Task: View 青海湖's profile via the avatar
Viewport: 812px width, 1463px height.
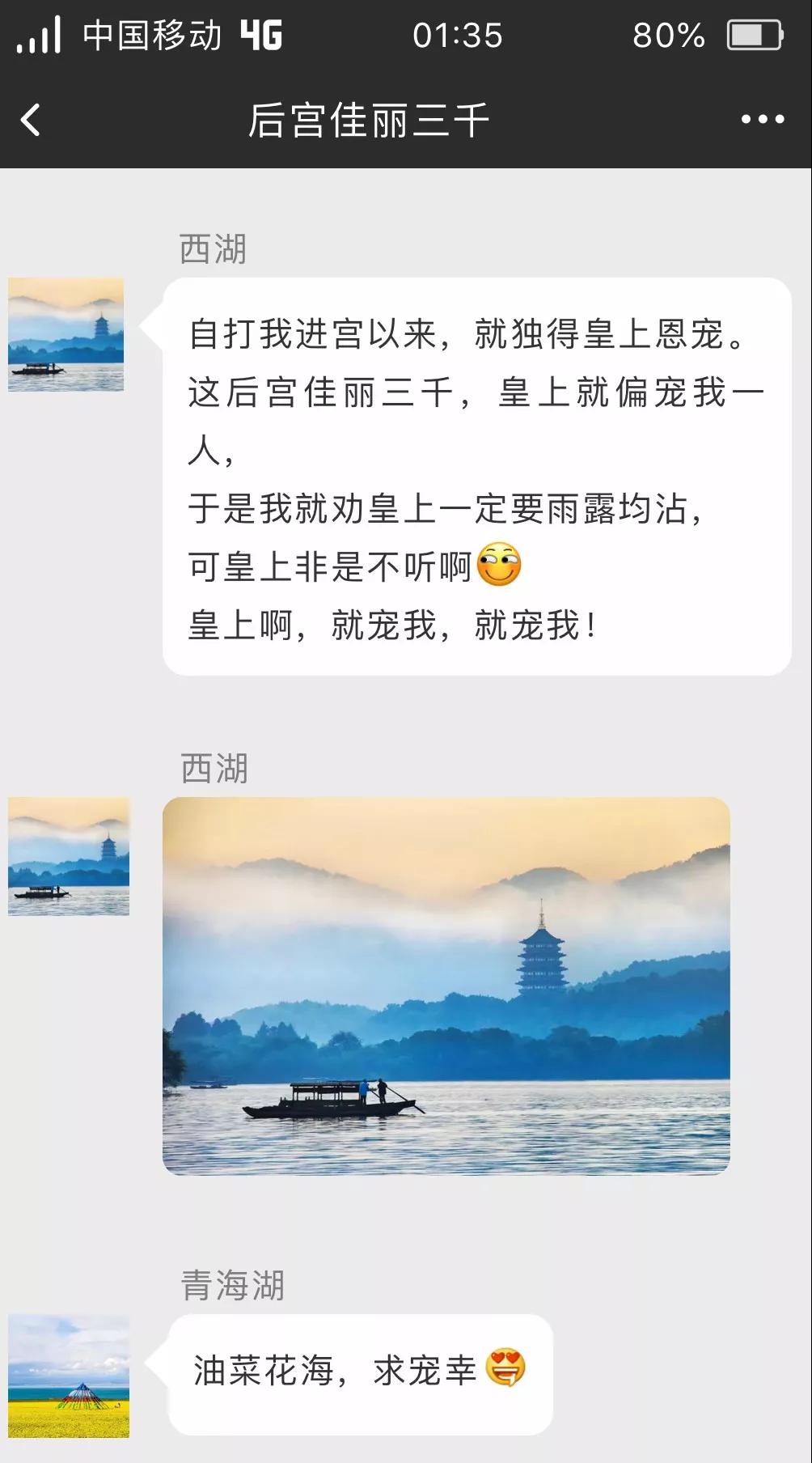Action: coord(69,1376)
